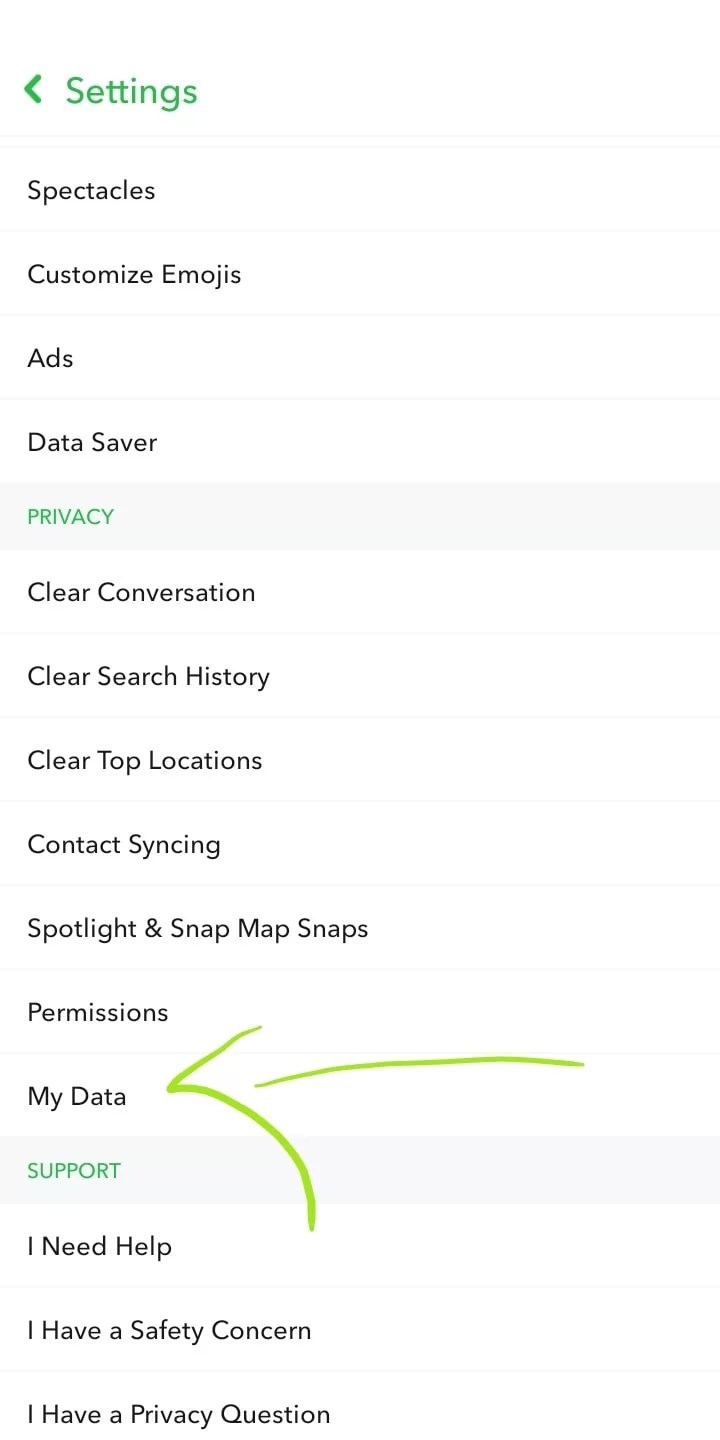Select Clear Conversation under Privacy
This screenshot has height=1440, width=720.
tap(141, 592)
